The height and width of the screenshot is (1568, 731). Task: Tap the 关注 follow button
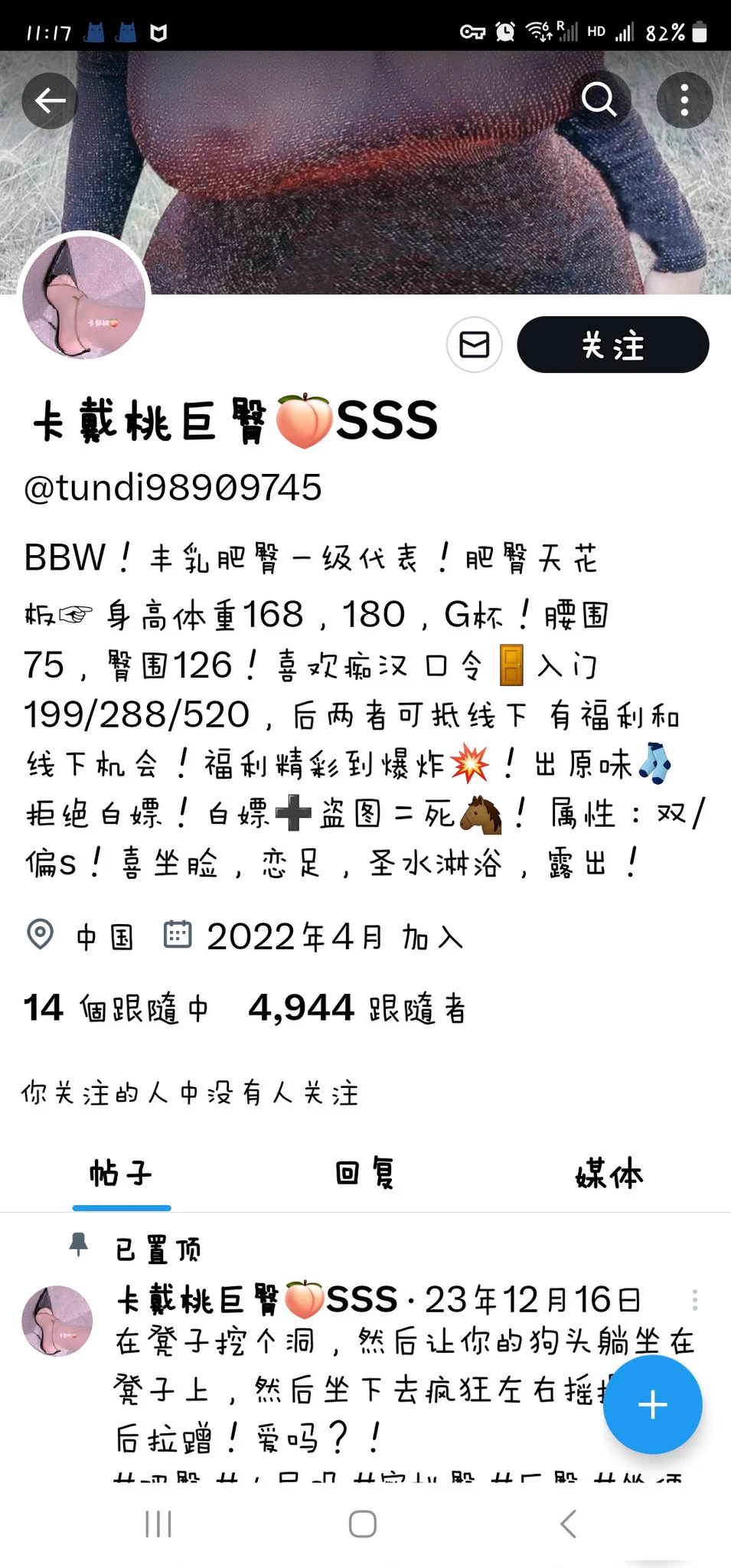[612, 345]
